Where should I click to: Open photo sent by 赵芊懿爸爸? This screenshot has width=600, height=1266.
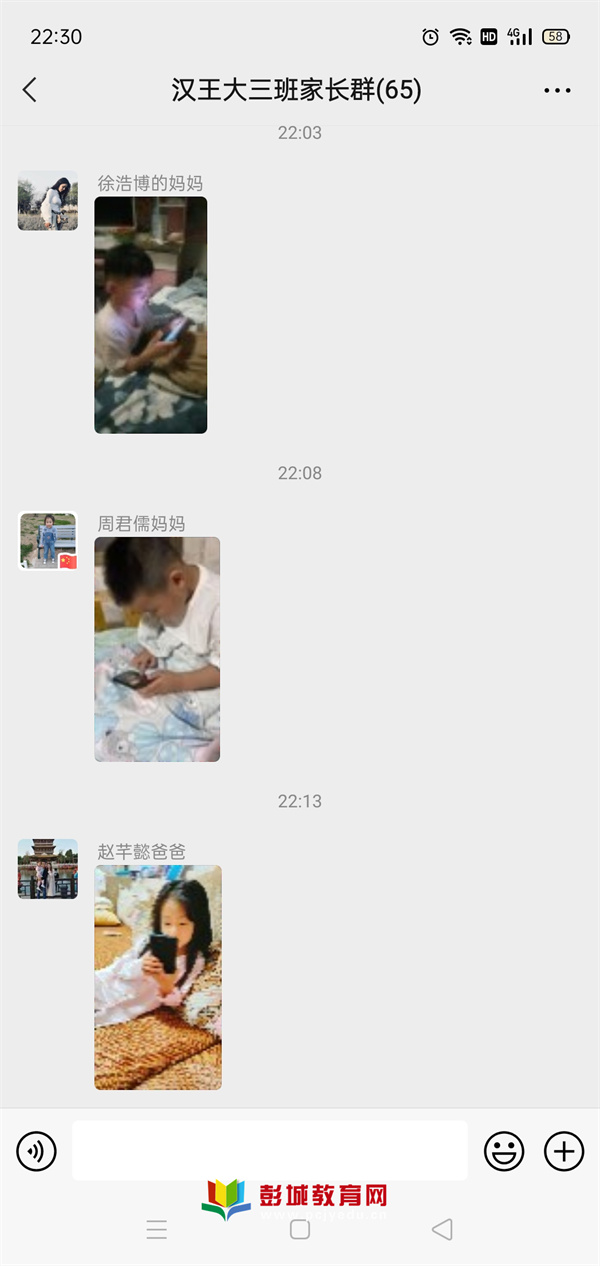click(x=158, y=977)
